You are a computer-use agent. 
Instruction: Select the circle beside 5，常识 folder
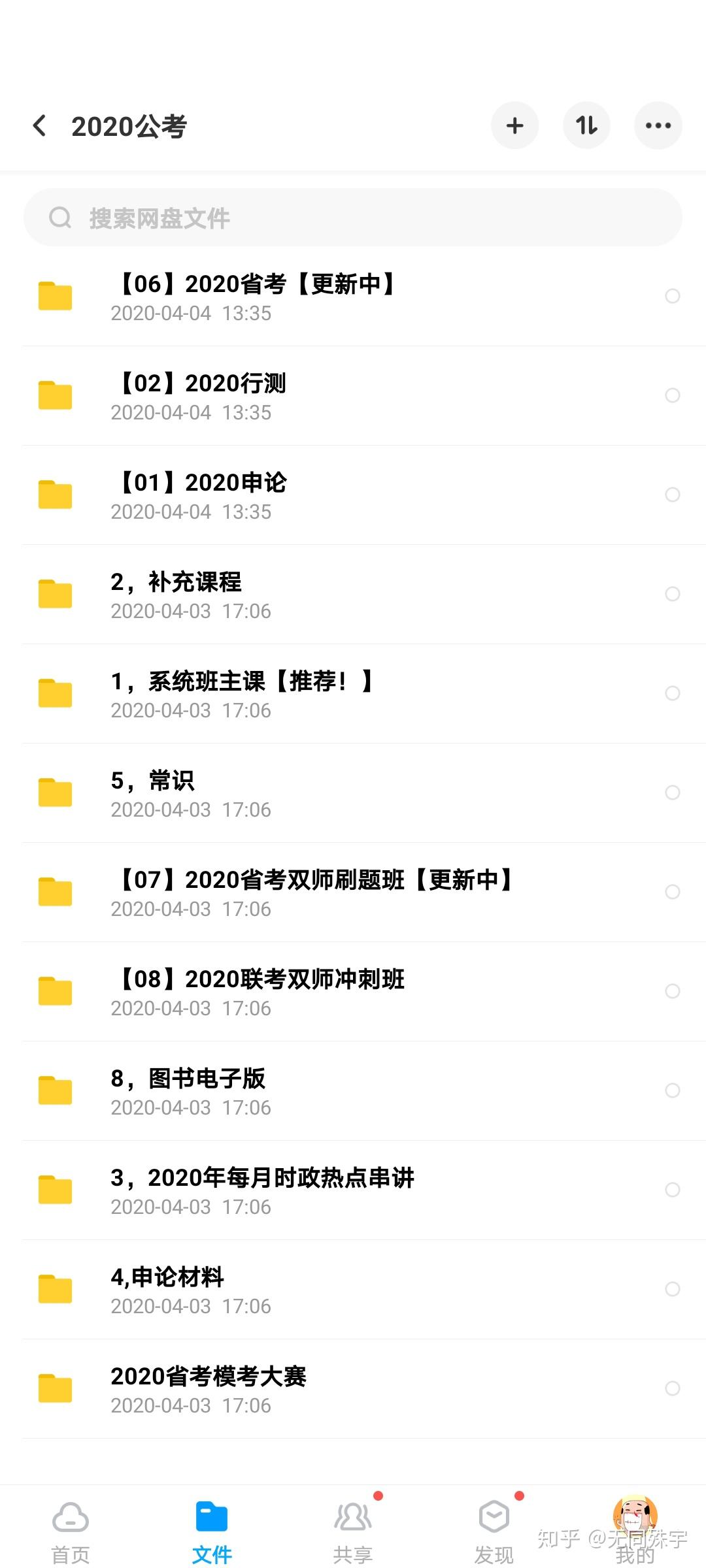coord(672,792)
